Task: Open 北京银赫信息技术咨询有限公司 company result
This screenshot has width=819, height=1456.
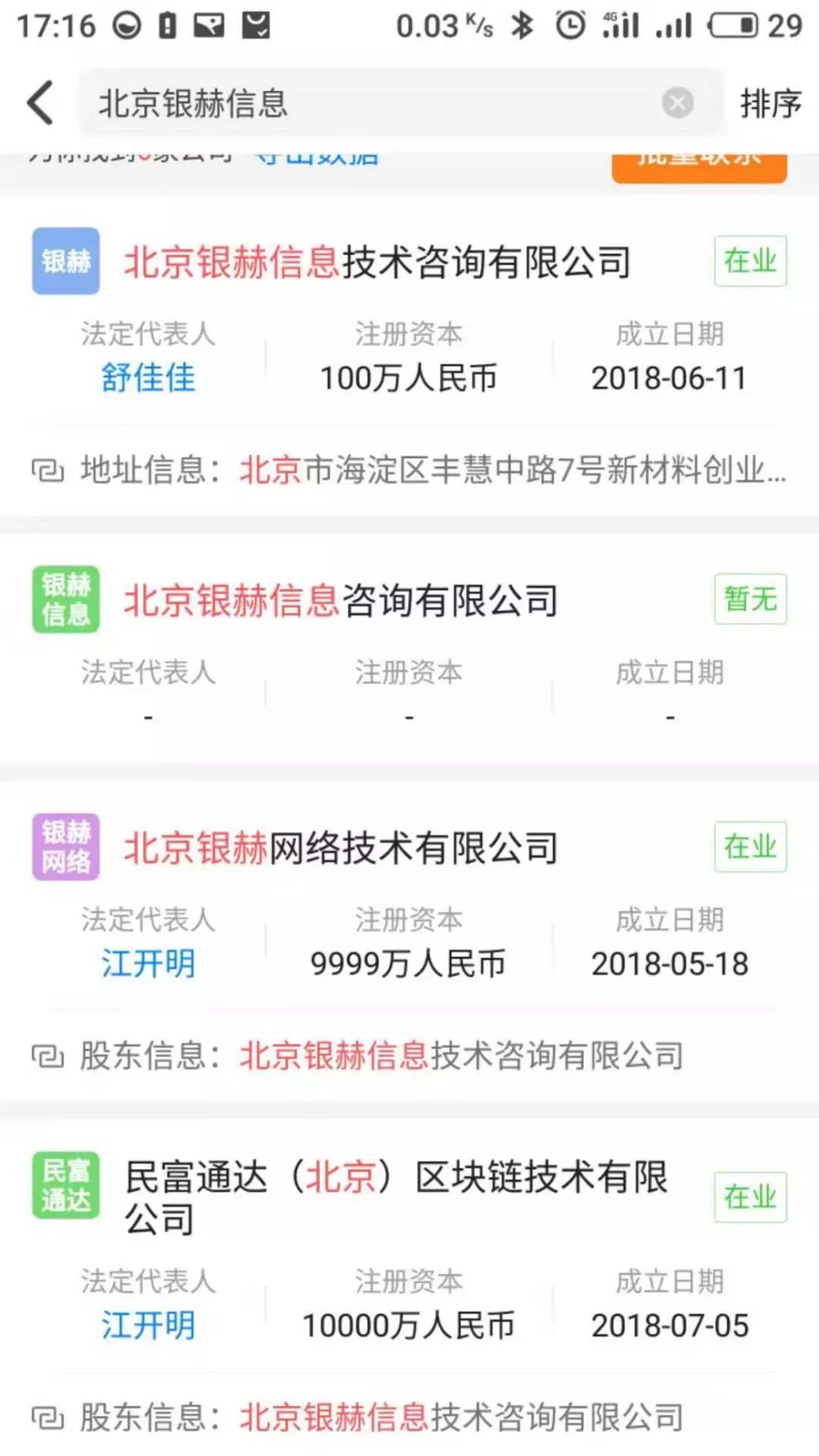Action: 378,262
